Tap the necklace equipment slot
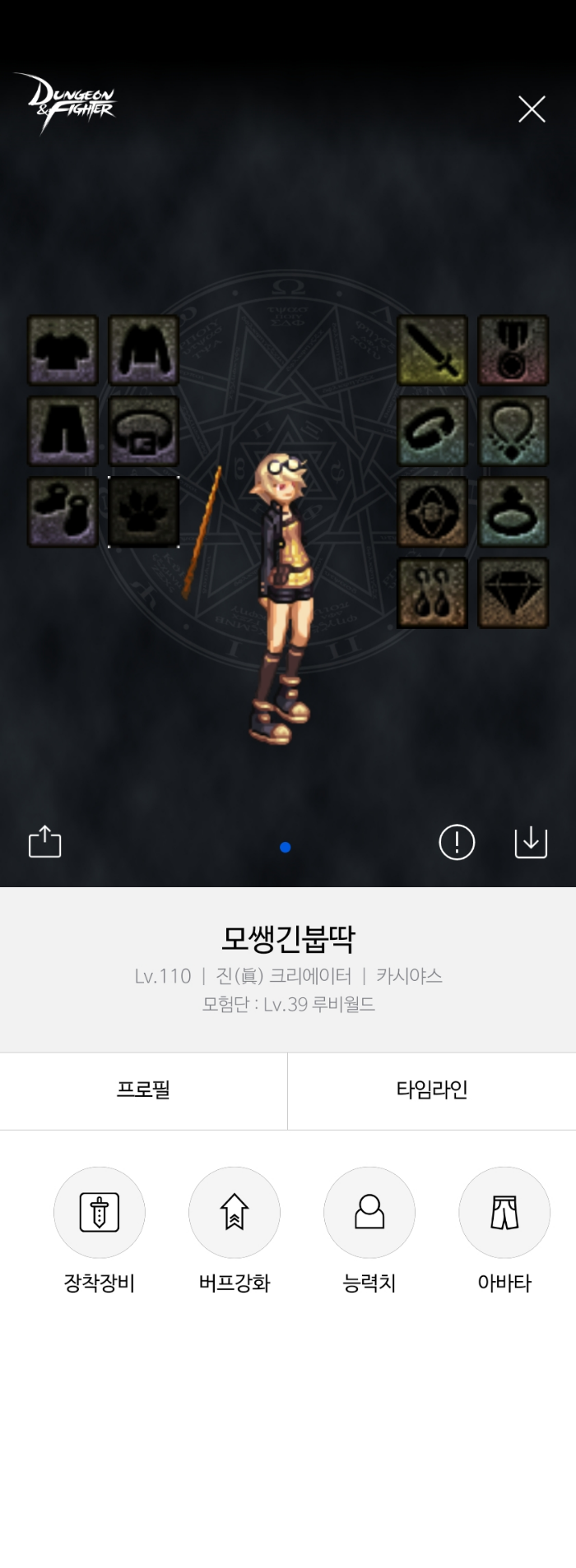This screenshot has height=1568, width=576. [x=513, y=431]
